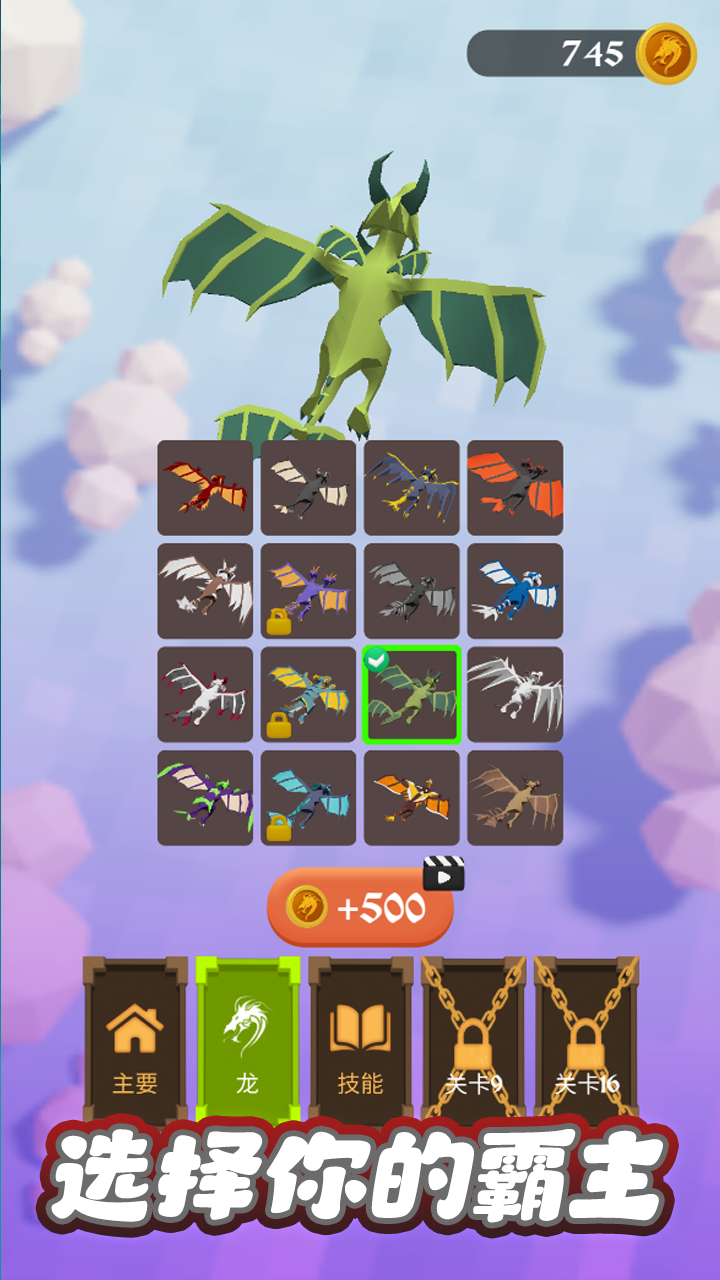Tap the currently selected green dragon

click(x=412, y=694)
